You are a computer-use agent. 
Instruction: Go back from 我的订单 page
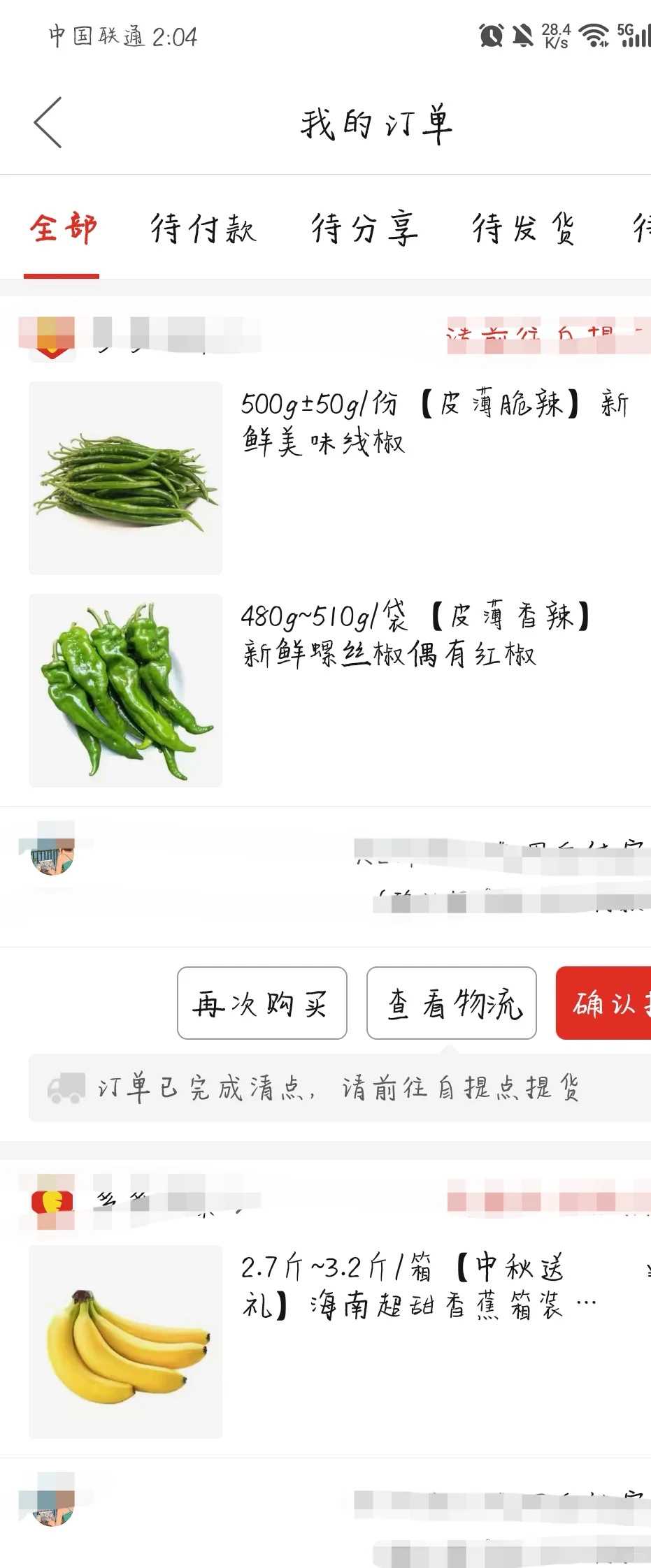click(x=48, y=123)
